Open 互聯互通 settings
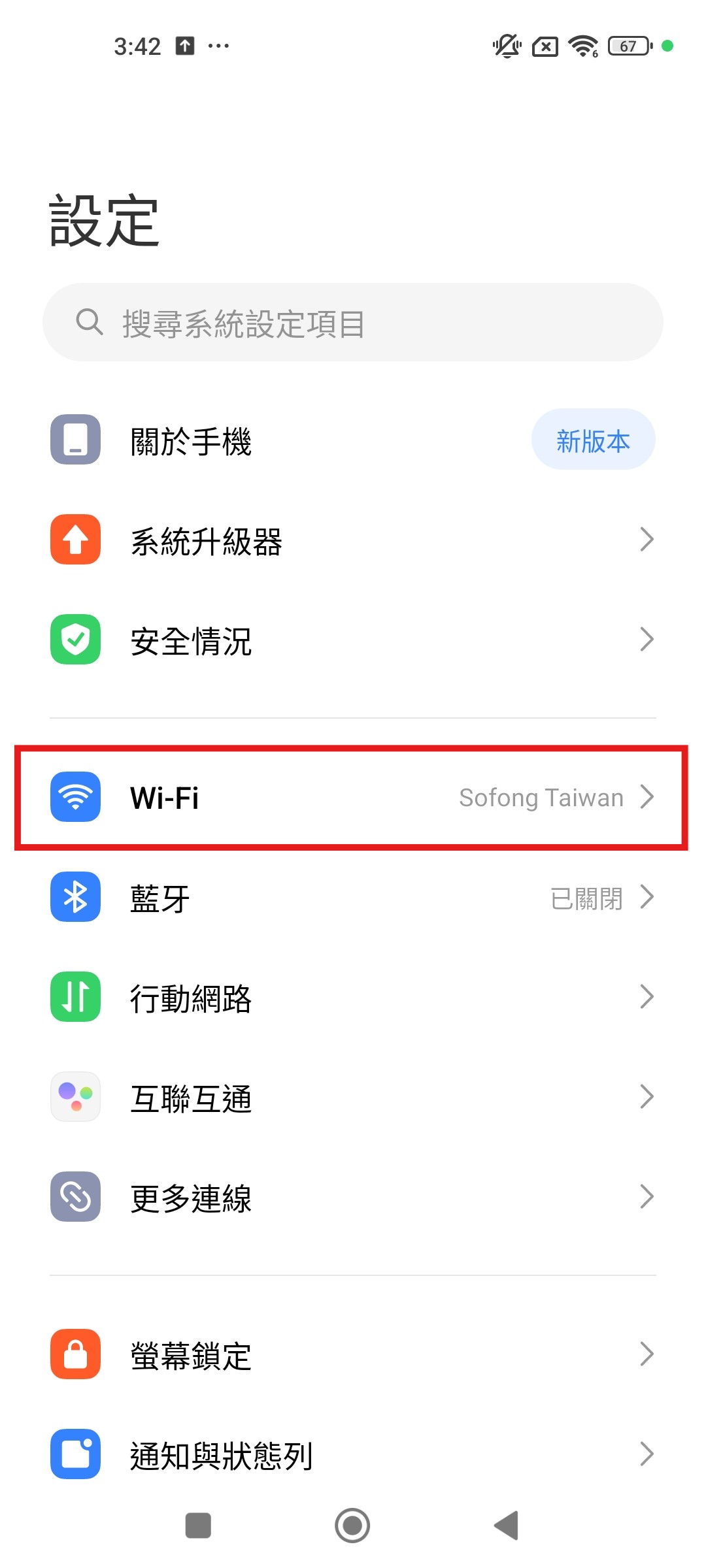The width and height of the screenshot is (706, 1568). coord(353,1098)
